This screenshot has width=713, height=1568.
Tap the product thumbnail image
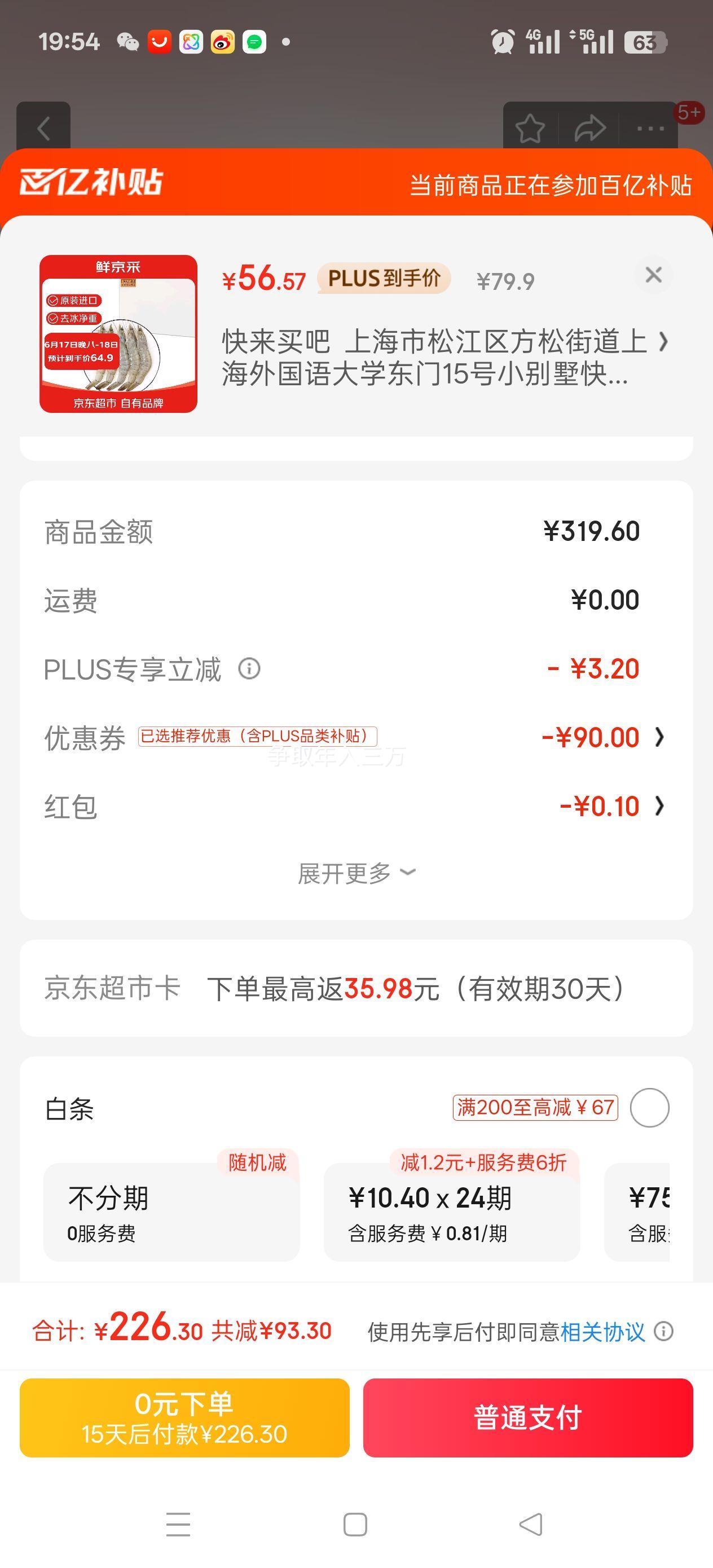[118, 333]
